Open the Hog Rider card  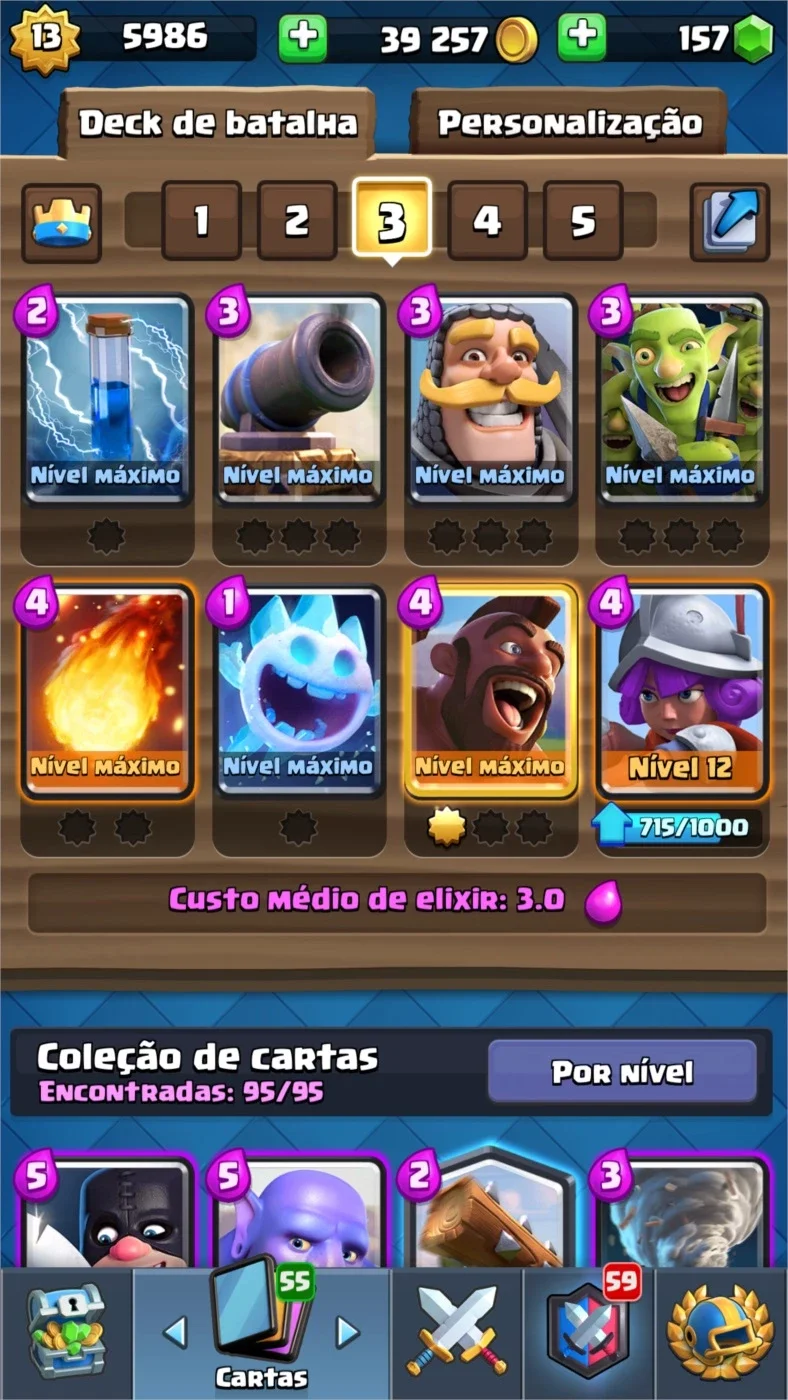490,690
